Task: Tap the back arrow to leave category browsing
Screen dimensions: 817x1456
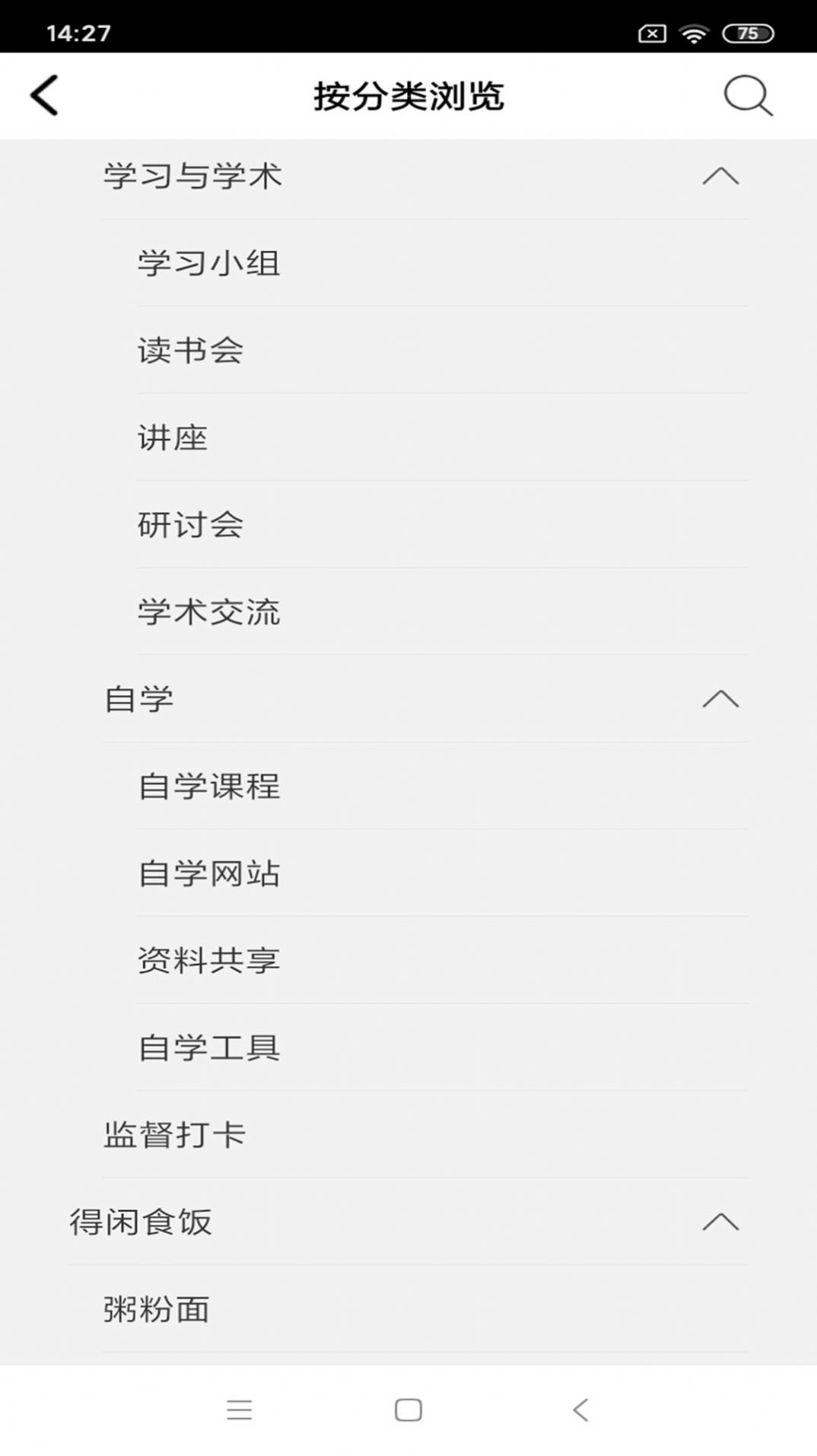Action: pos(44,95)
